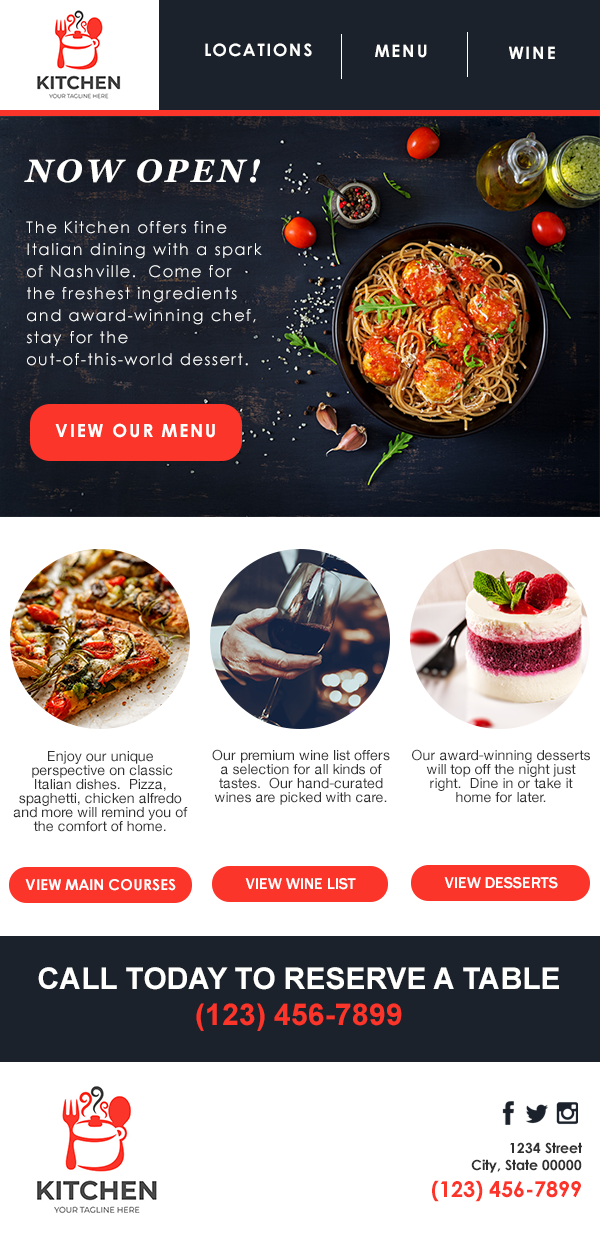Viewport: 600px width, 1248px height.
Task: Open the Menu nav link
Action: [x=401, y=51]
